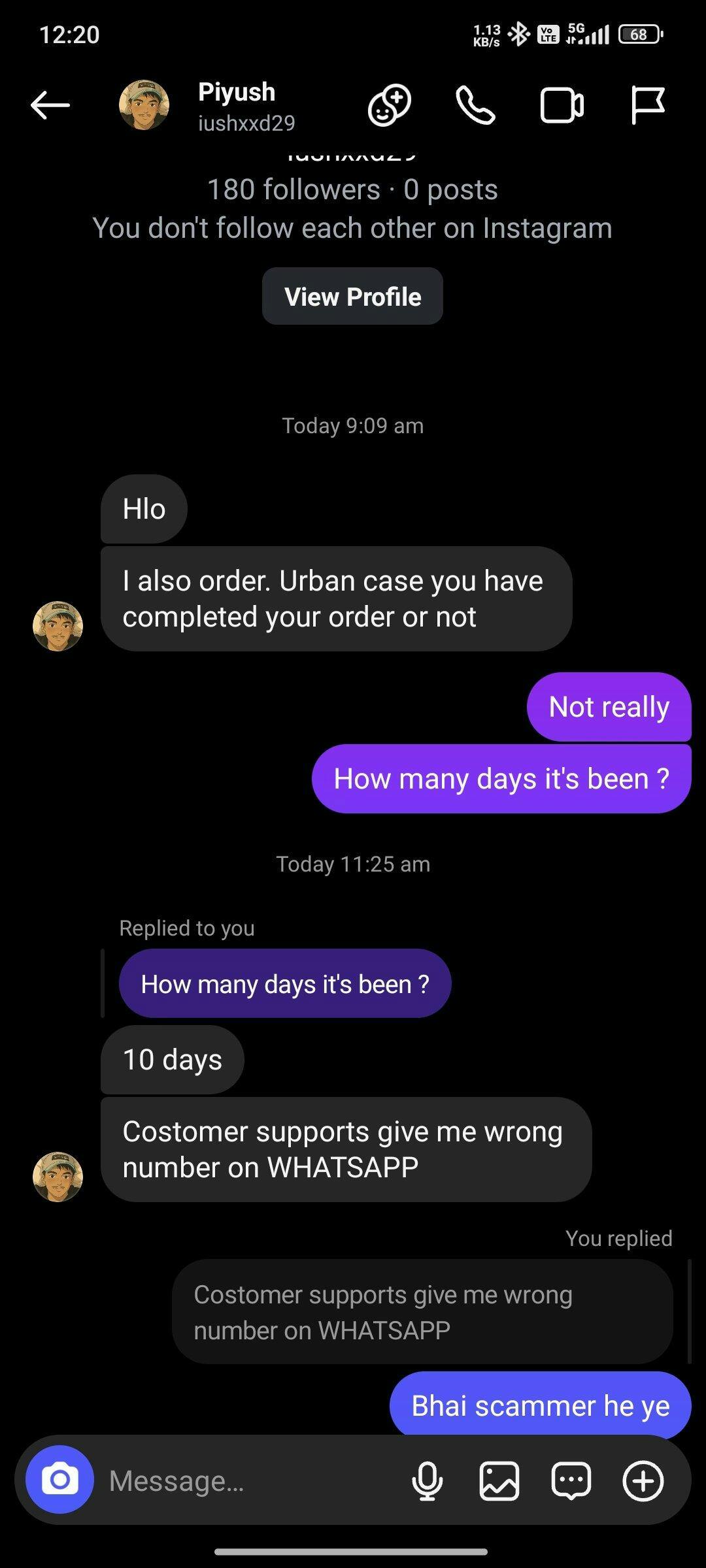This screenshot has width=706, height=1568.
Task: Tap the View Profile button
Action: [x=352, y=297]
